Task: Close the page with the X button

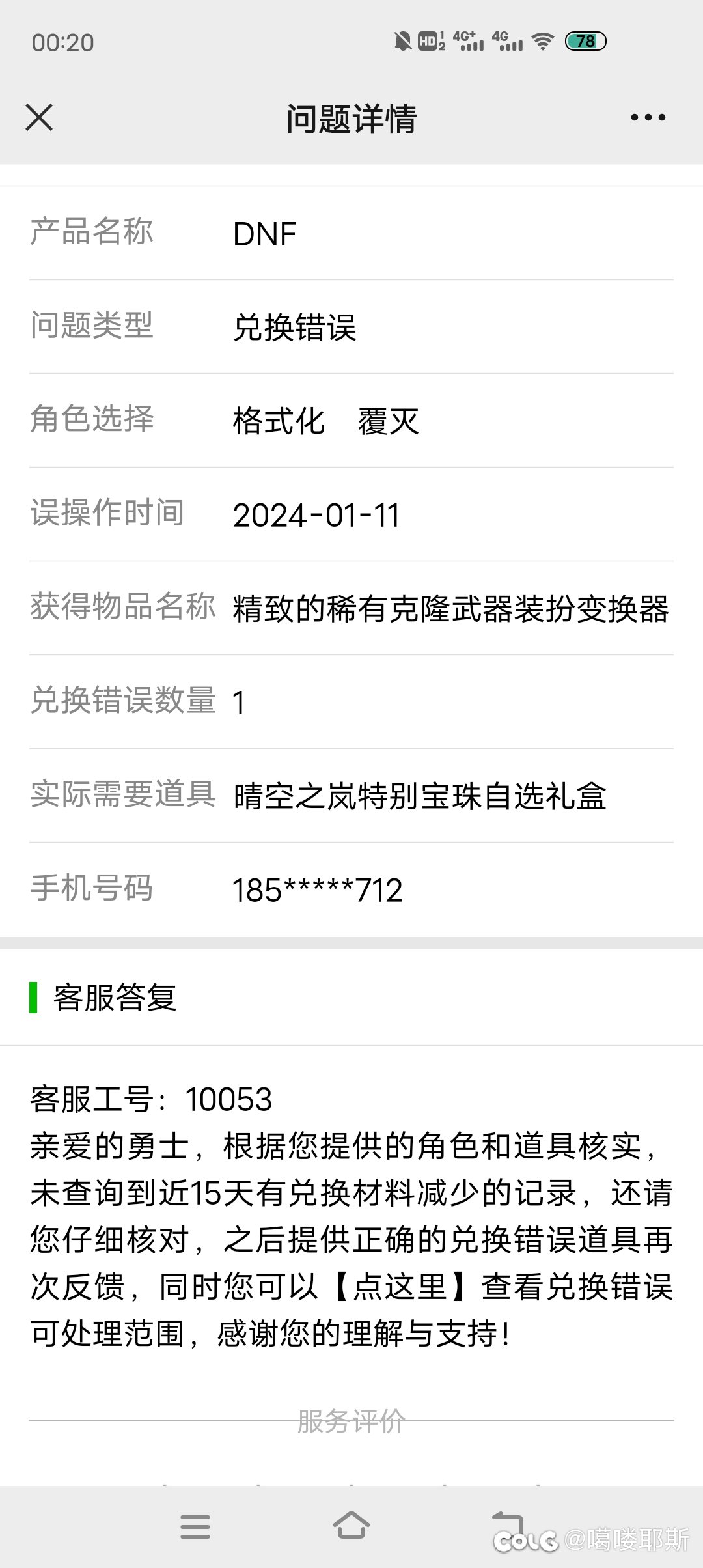Action: pos(40,117)
